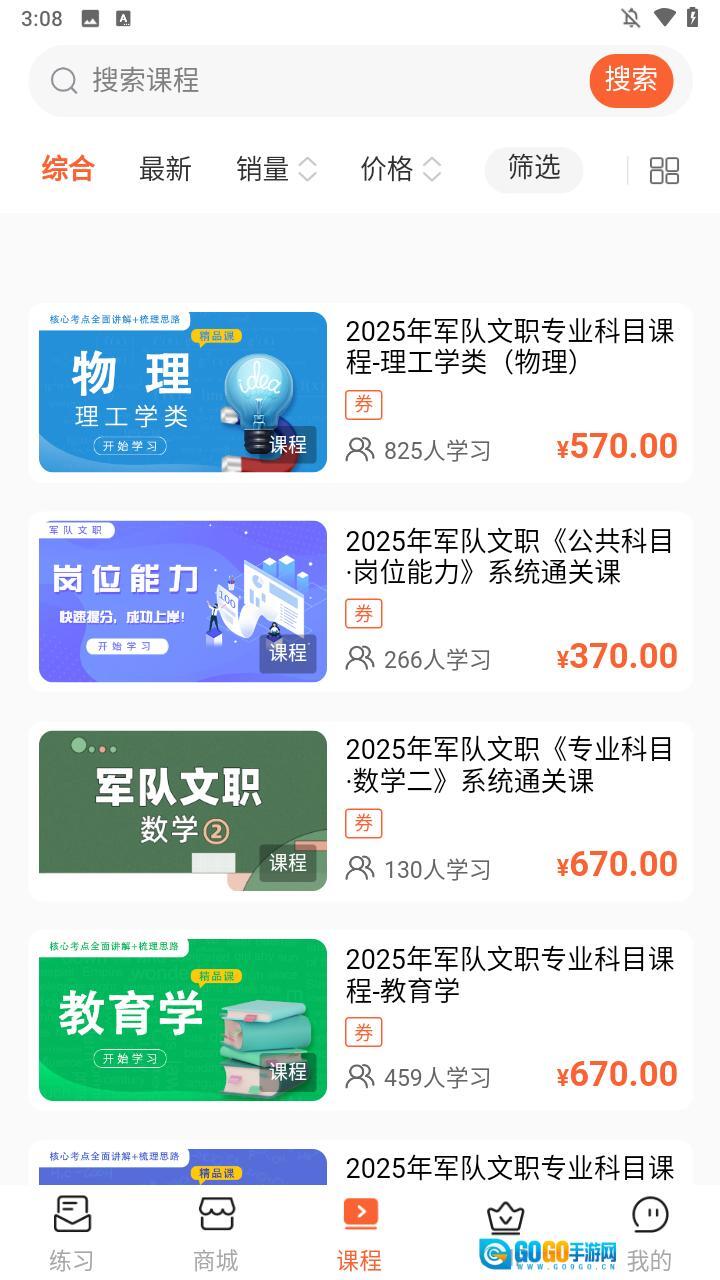Switch to grid layout view
This screenshot has height=1280, width=720.
pyautogui.click(x=664, y=170)
